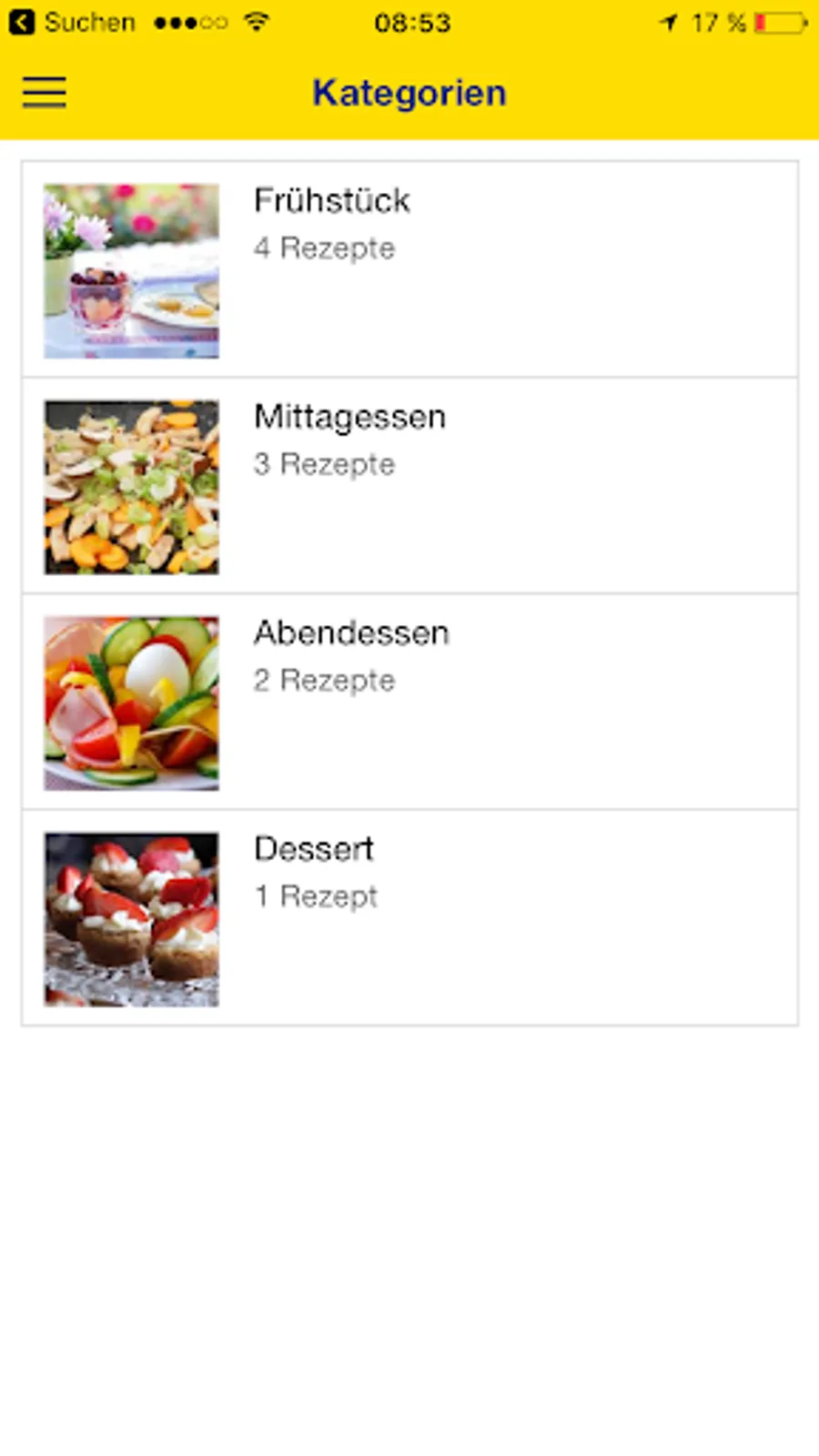View Abendessen recipes

click(x=409, y=702)
